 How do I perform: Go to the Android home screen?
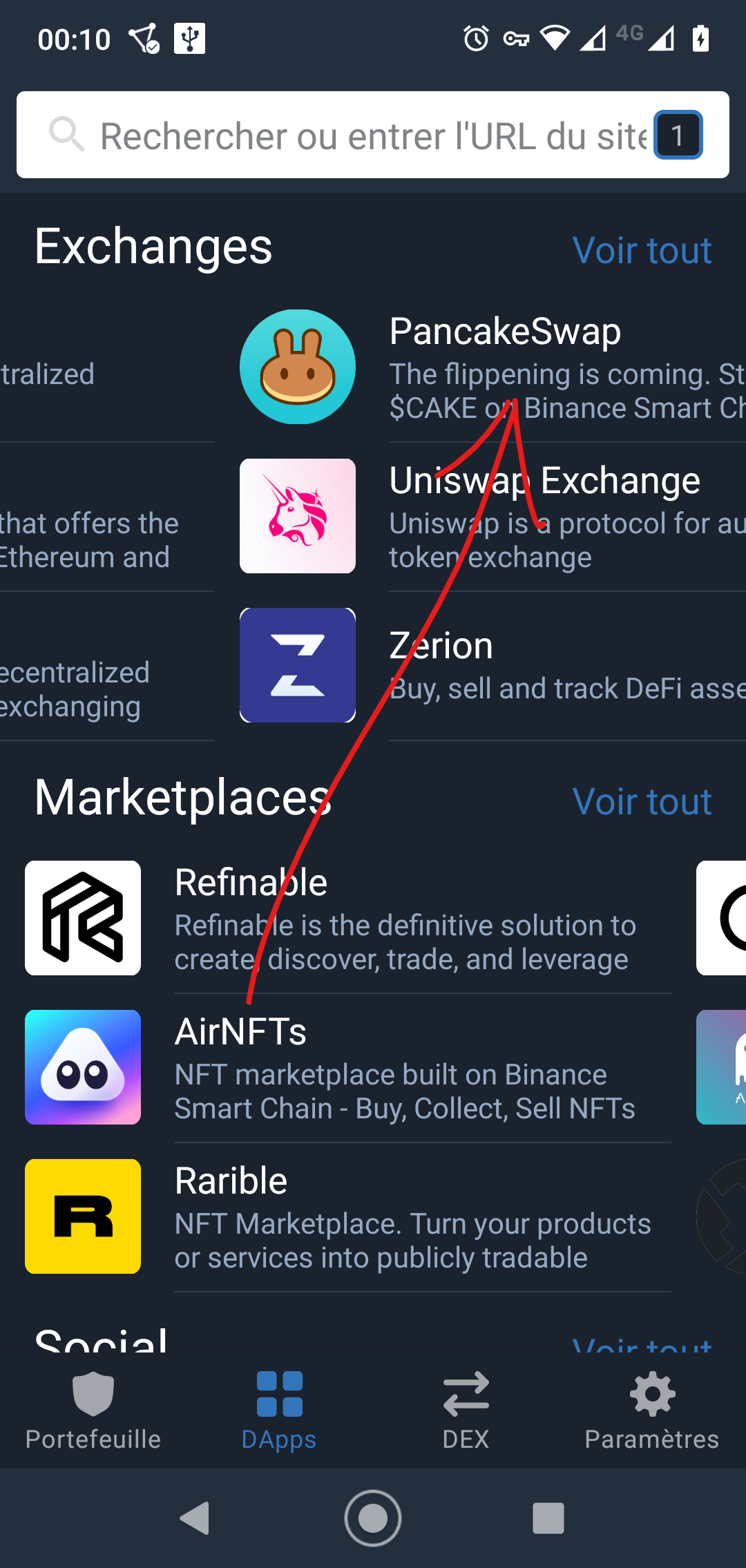(x=373, y=1518)
